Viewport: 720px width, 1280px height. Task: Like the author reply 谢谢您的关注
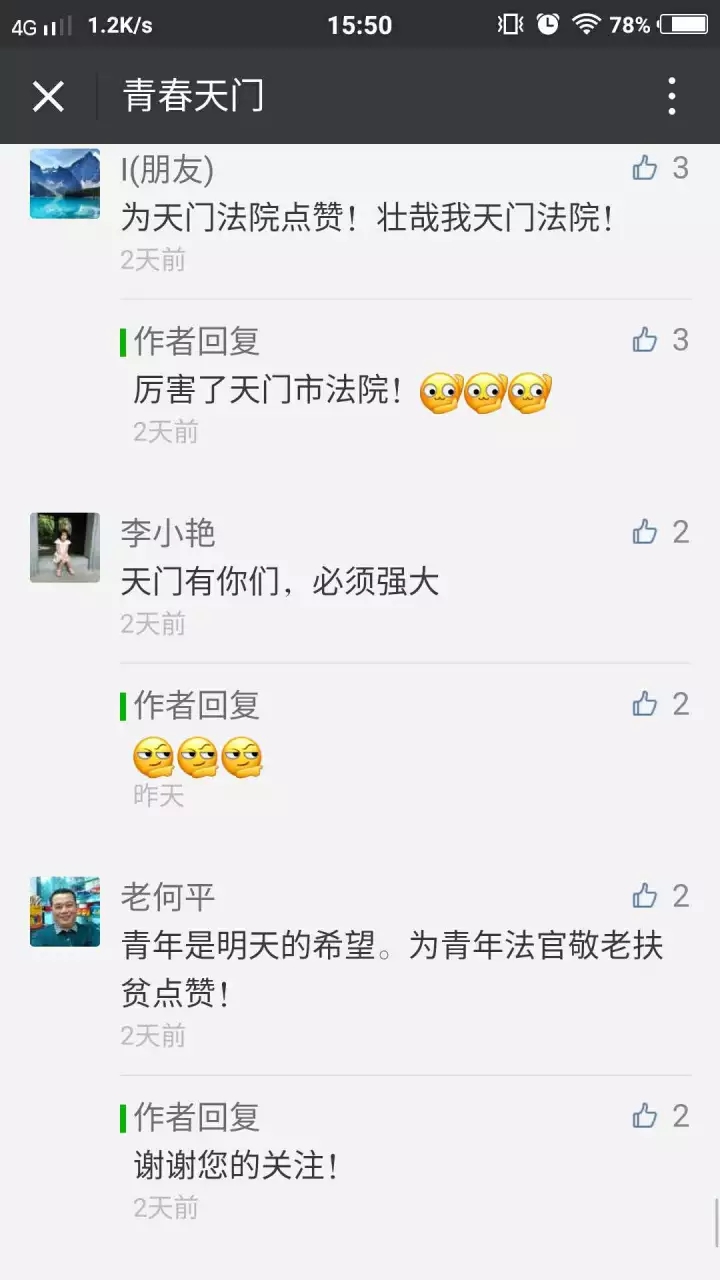coord(646,1115)
